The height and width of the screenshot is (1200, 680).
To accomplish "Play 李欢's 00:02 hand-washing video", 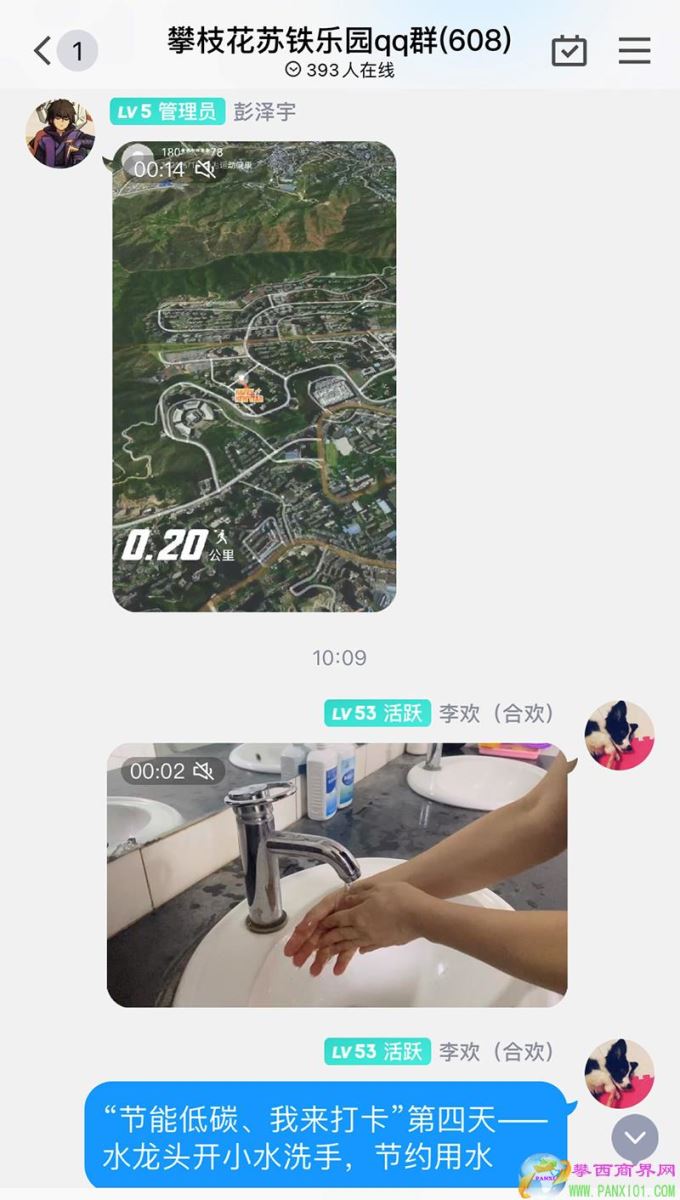I will point(337,874).
